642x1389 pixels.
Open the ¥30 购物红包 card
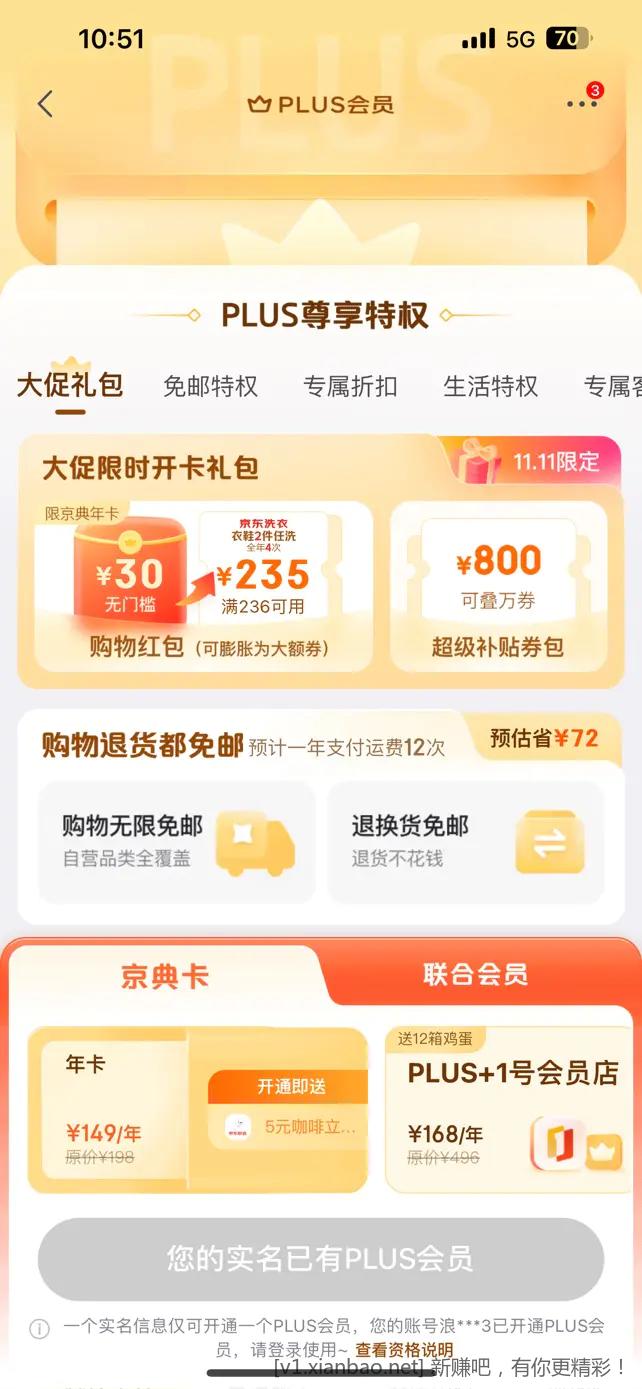(x=204, y=585)
